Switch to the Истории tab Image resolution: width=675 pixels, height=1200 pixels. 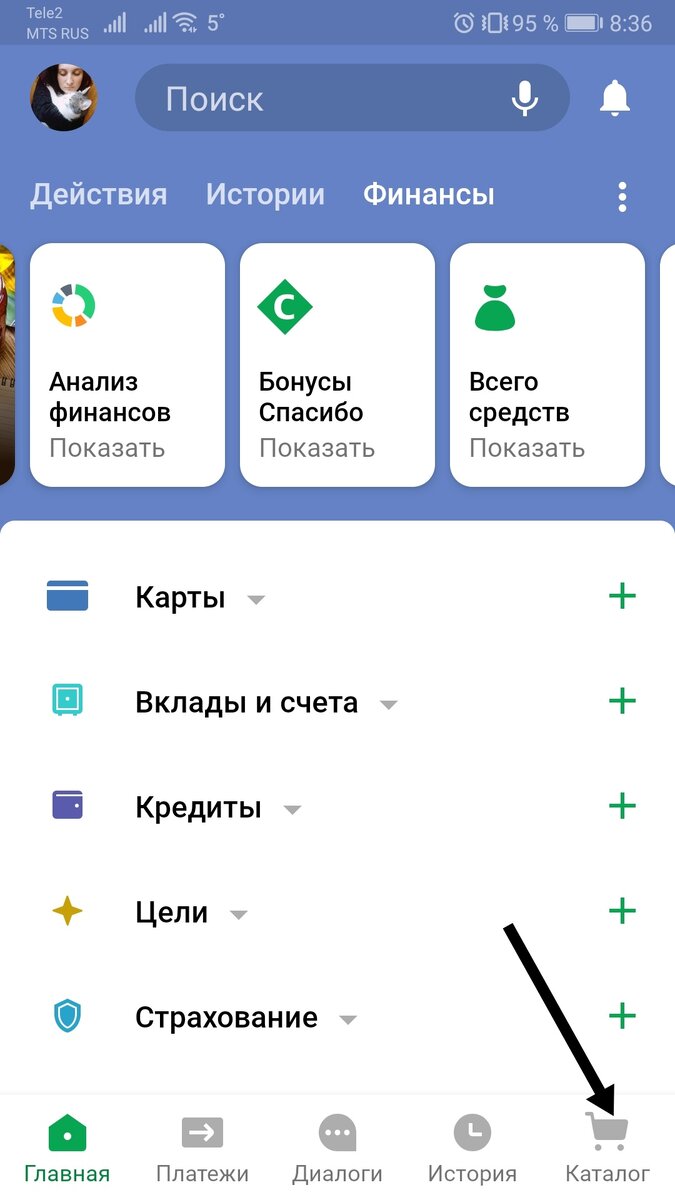click(265, 194)
